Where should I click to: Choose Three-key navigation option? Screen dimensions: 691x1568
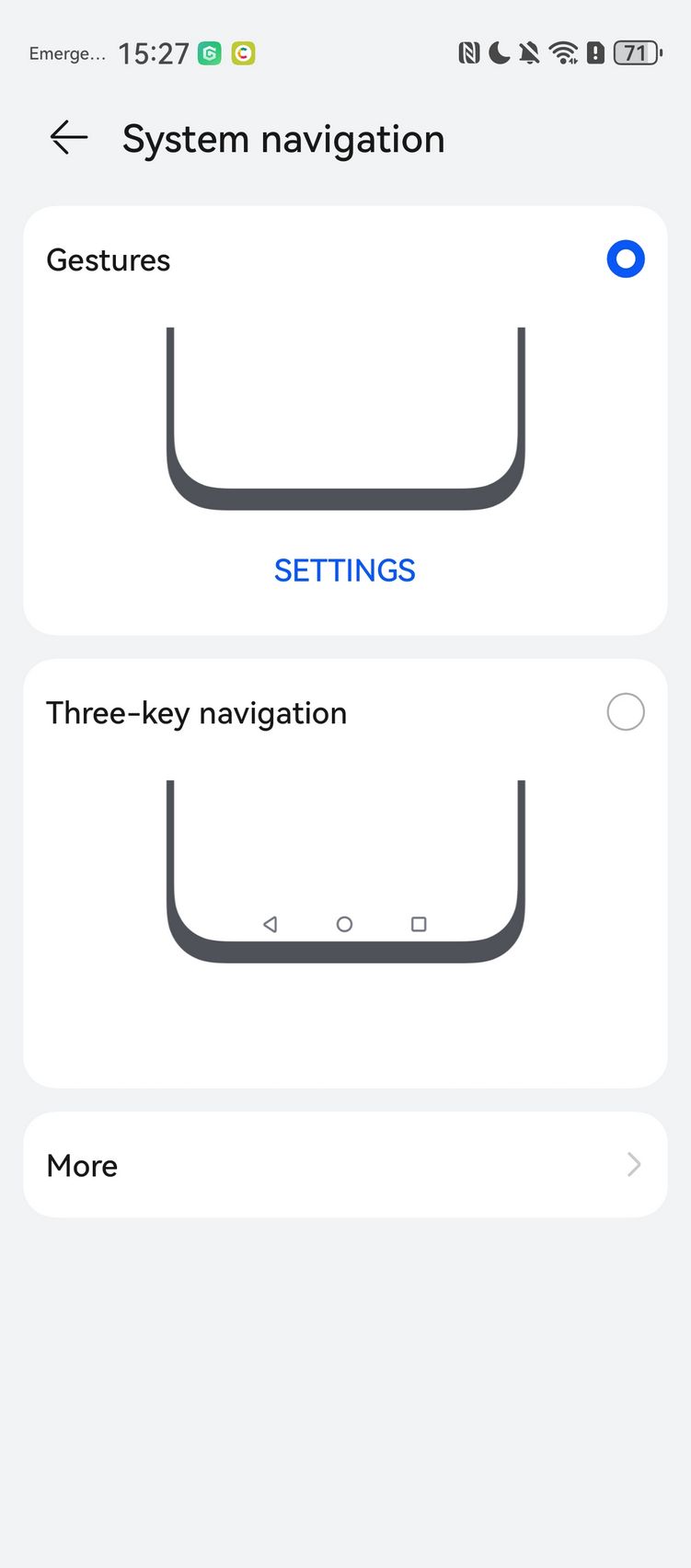[x=626, y=712]
